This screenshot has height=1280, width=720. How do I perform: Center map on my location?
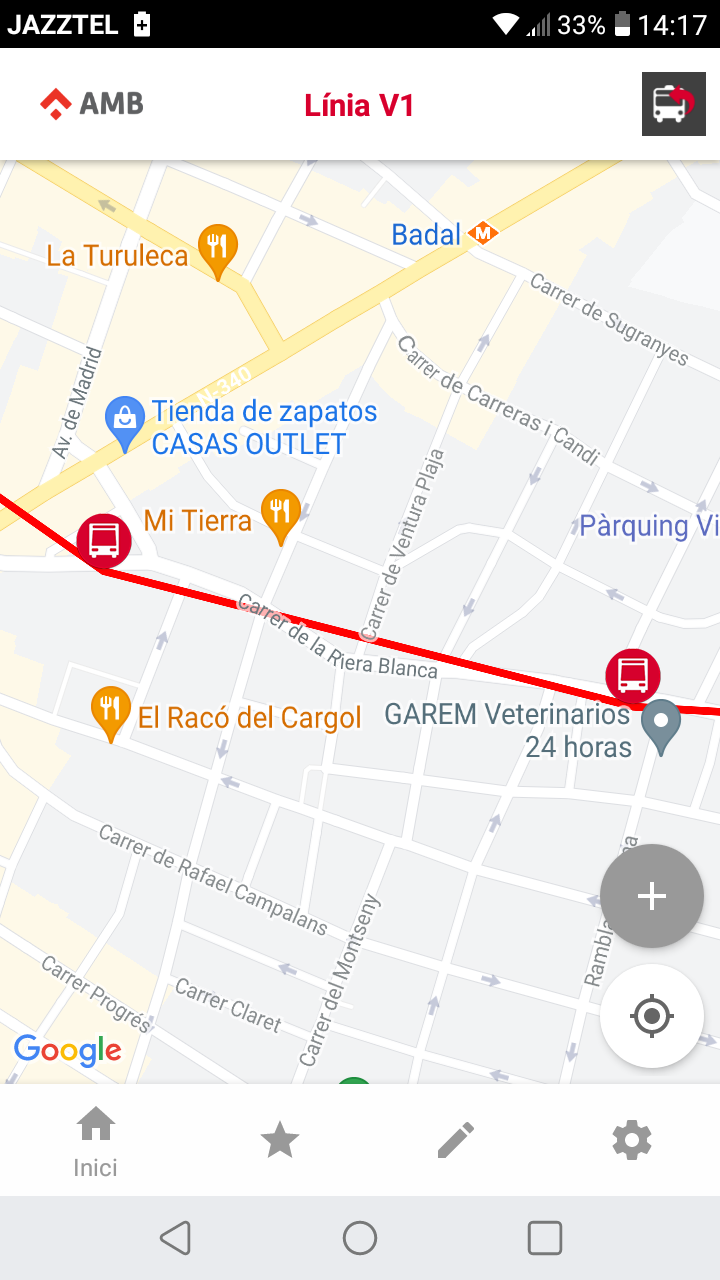(652, 1016)
